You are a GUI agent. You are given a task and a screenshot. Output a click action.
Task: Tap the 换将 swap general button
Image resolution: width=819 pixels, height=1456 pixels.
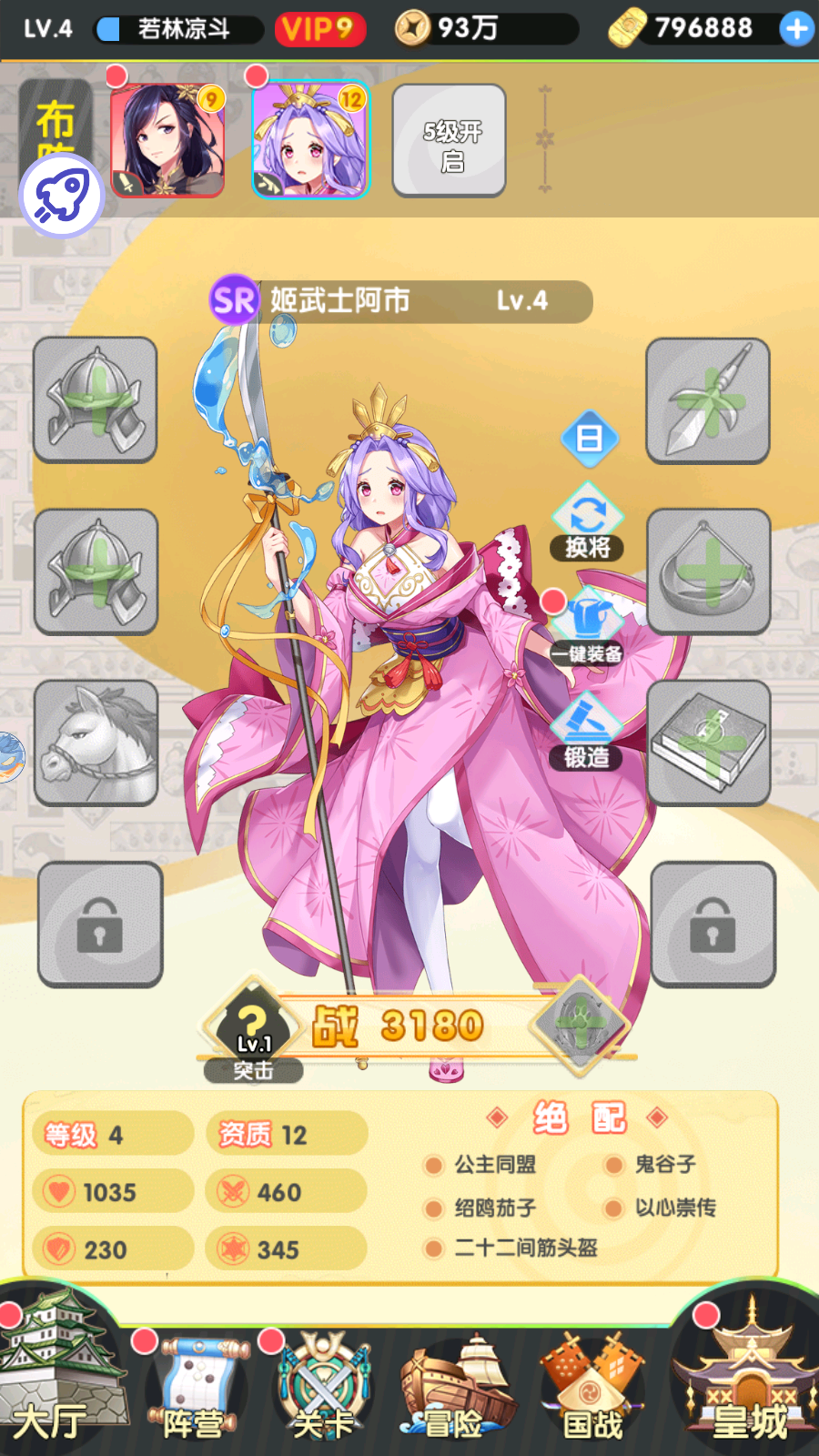588,521
